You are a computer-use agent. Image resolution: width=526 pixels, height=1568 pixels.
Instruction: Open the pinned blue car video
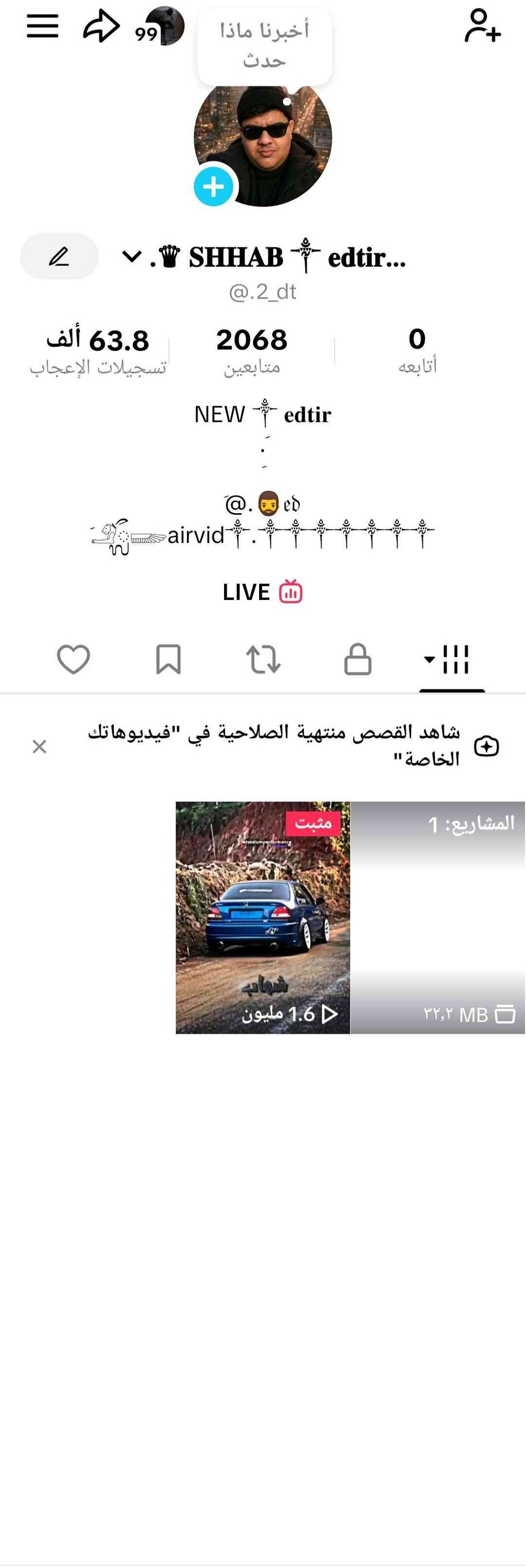point(263,917)
